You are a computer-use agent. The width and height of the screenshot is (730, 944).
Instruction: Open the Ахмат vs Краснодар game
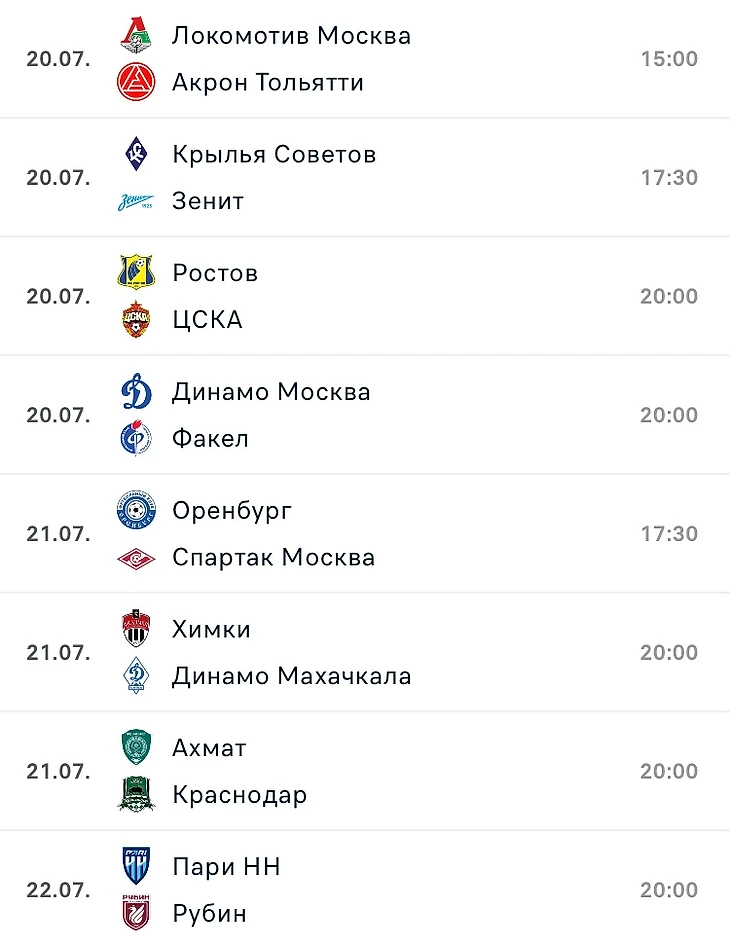[x=365, y=772]
